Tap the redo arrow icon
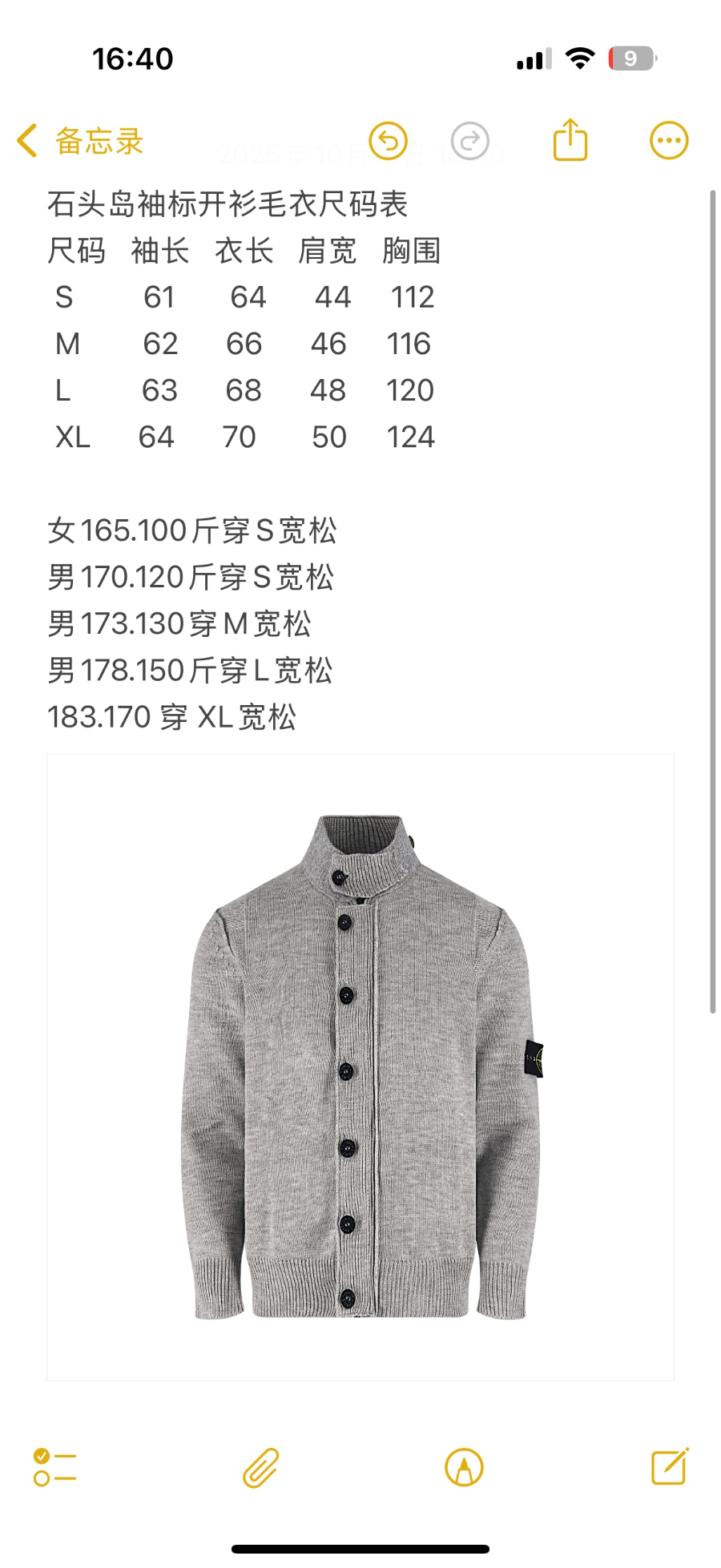721x1568 pixels. (x=470, y=141)
